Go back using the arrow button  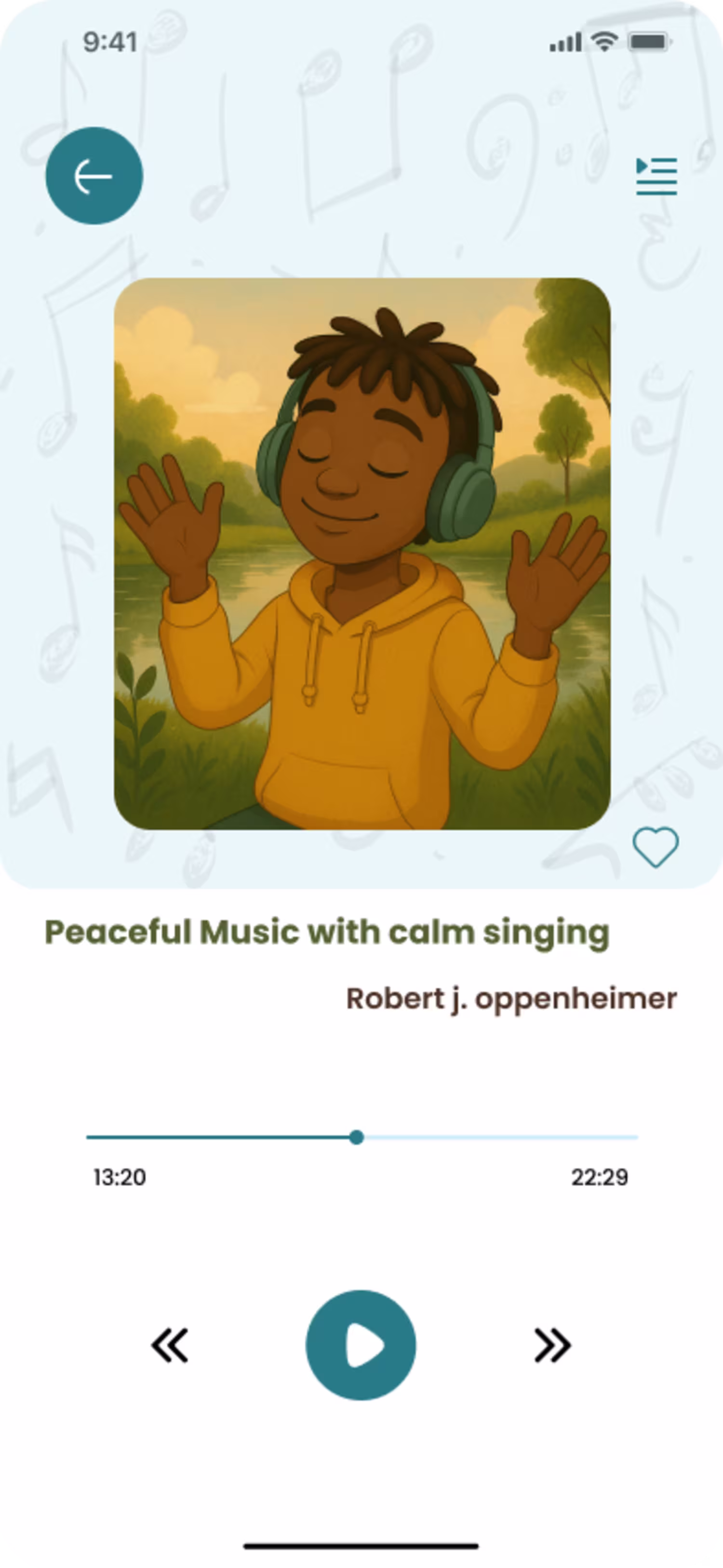tap(94, 176)
